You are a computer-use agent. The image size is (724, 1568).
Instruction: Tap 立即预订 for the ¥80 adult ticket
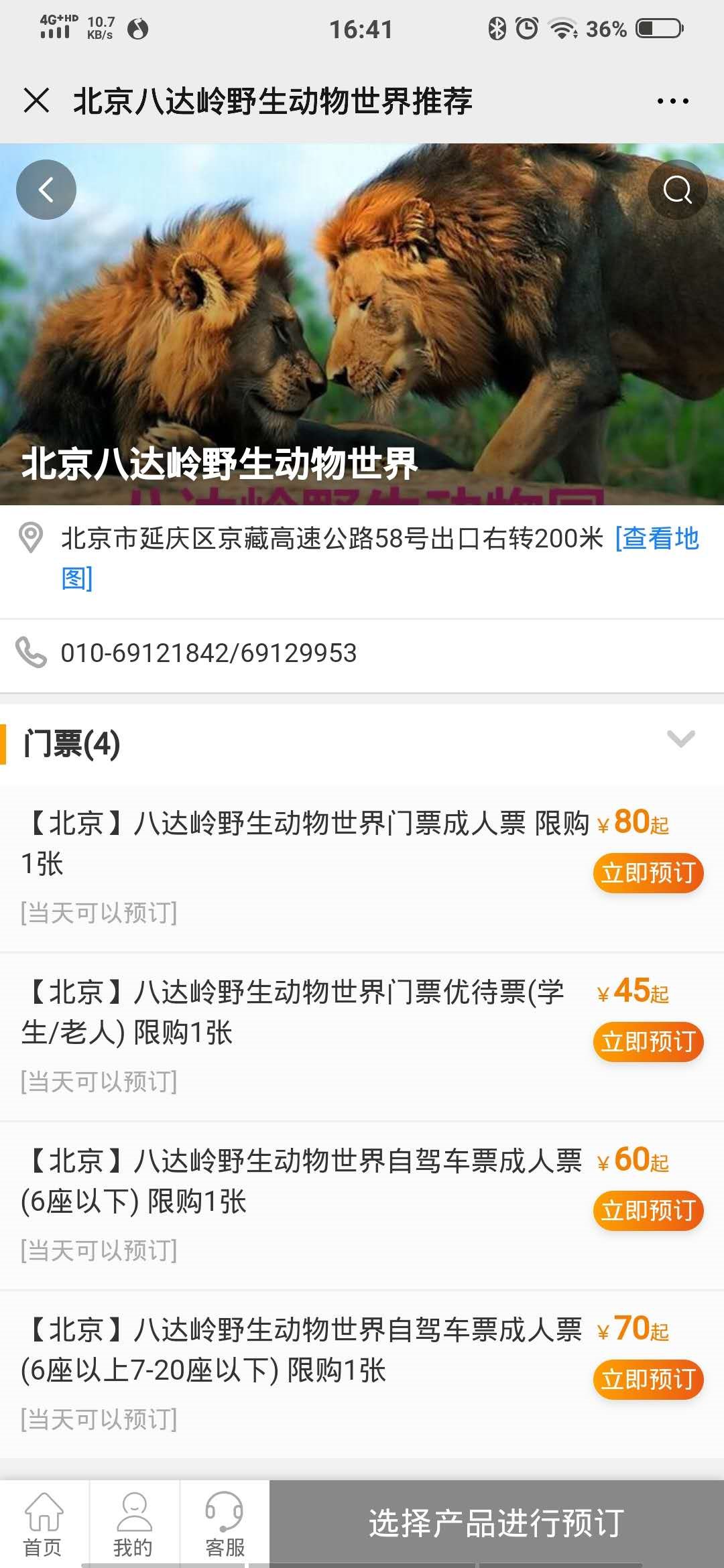point(648,873)
